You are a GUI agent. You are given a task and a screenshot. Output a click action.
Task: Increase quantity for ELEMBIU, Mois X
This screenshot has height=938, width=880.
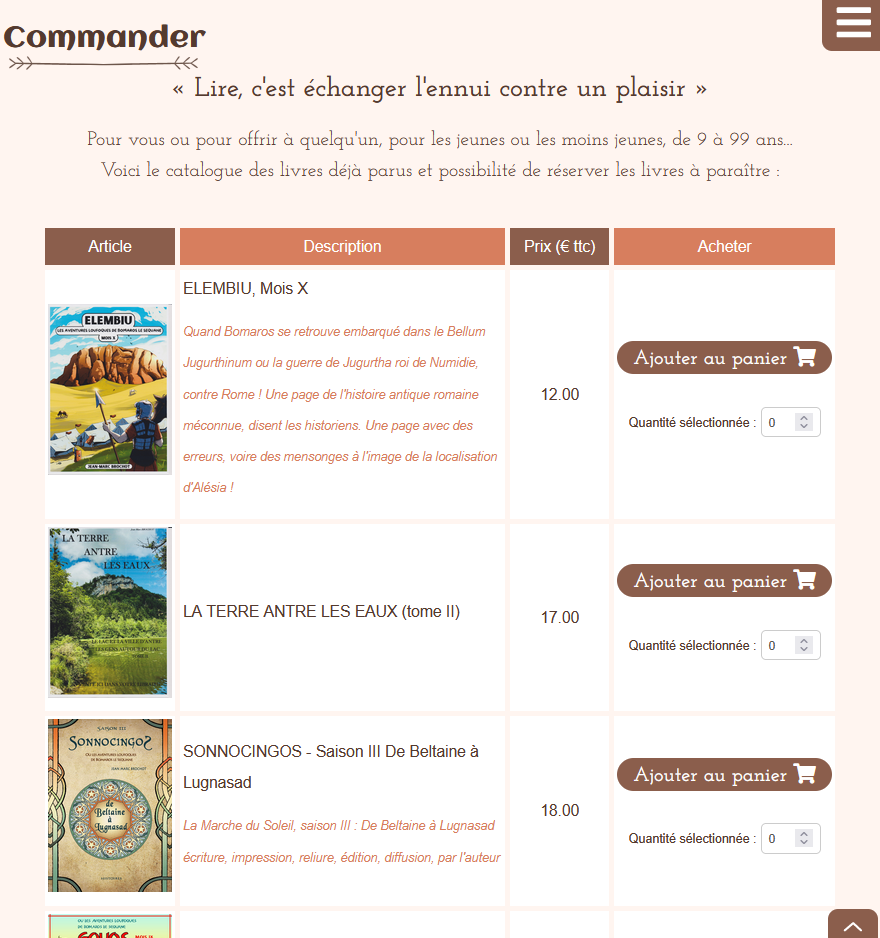pos(804,417)
